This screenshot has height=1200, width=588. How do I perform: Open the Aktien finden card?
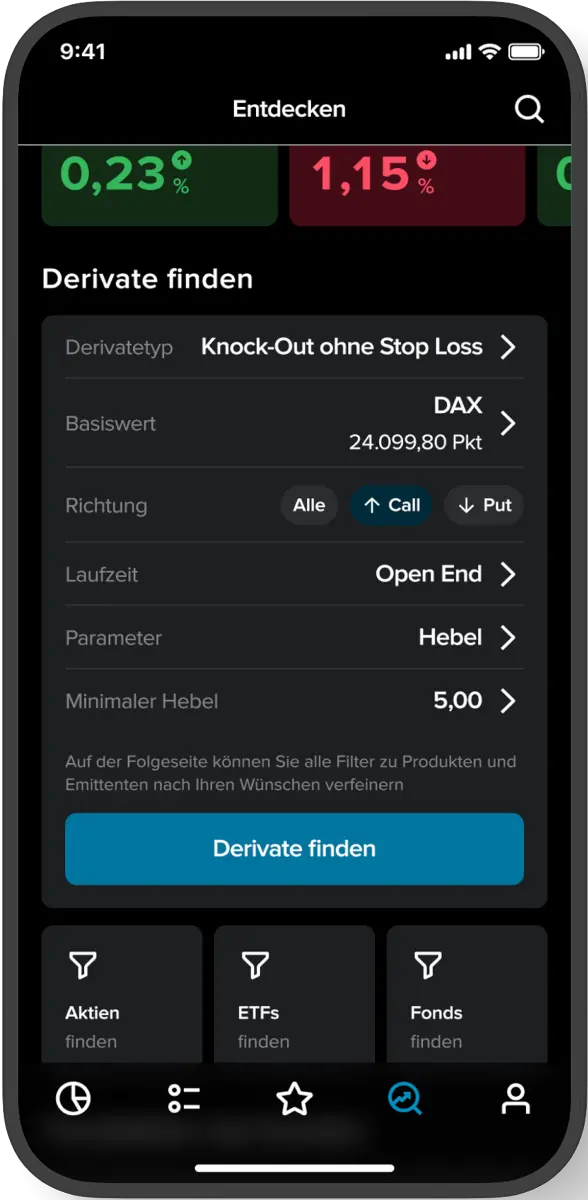122,994
